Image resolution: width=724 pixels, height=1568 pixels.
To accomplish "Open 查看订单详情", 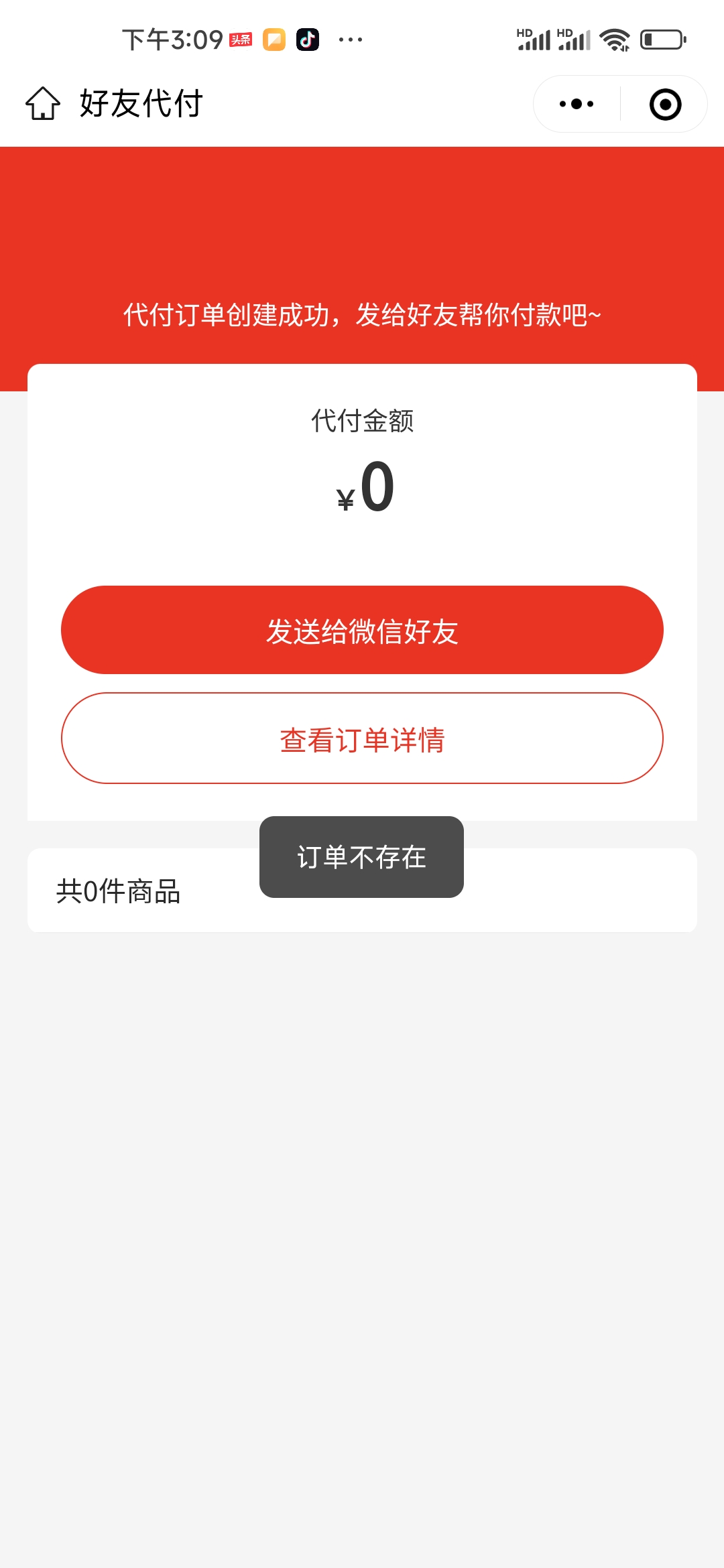I will pos(362,738).
